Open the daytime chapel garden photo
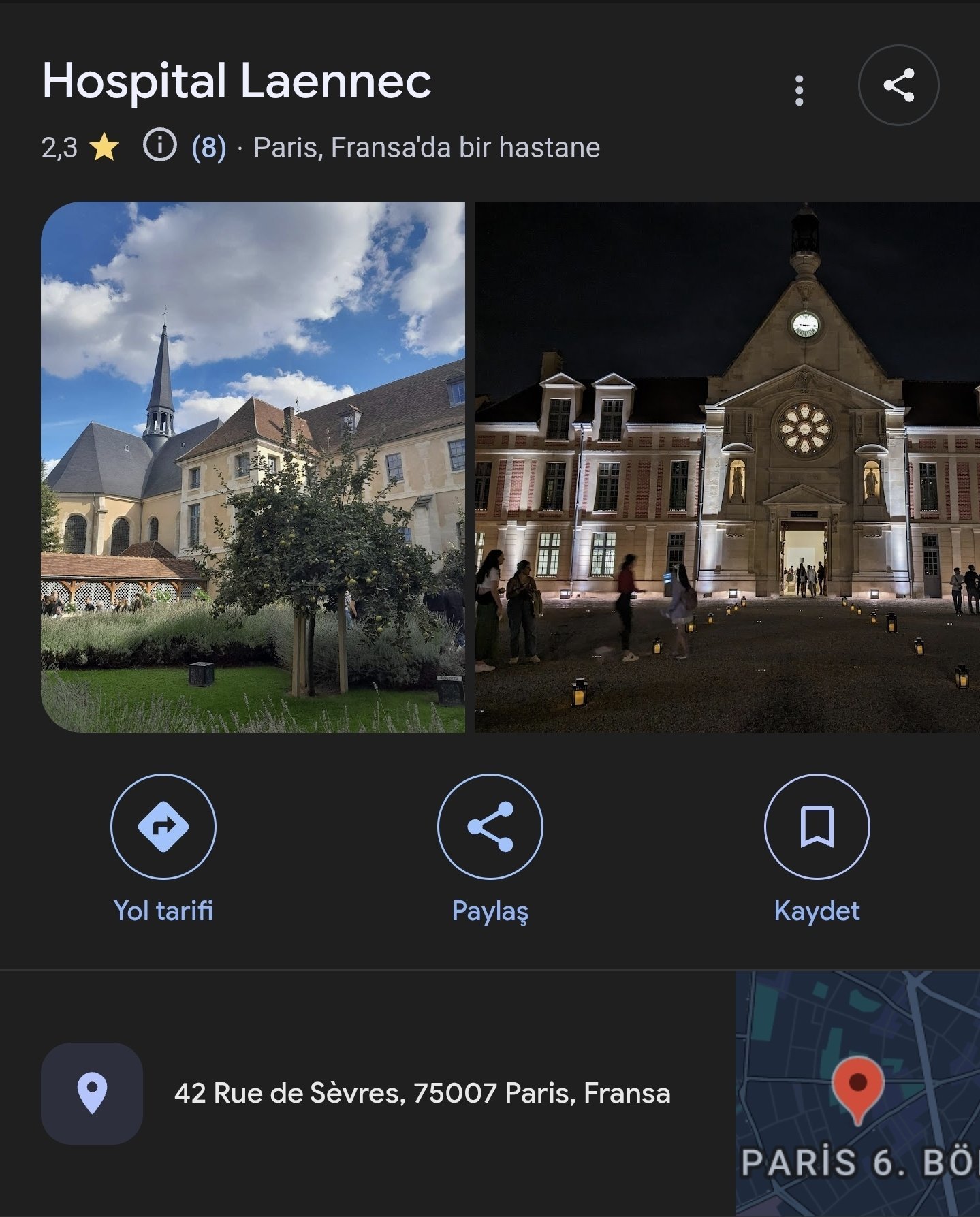 pos(253,467)
